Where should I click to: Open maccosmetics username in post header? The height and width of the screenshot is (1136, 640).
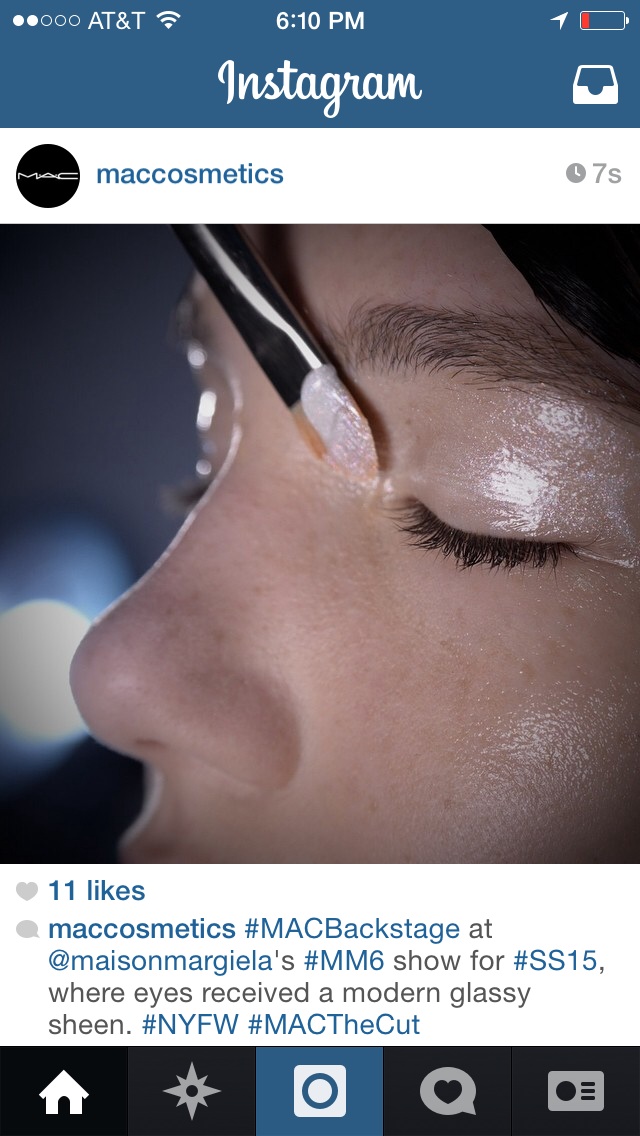190,174
